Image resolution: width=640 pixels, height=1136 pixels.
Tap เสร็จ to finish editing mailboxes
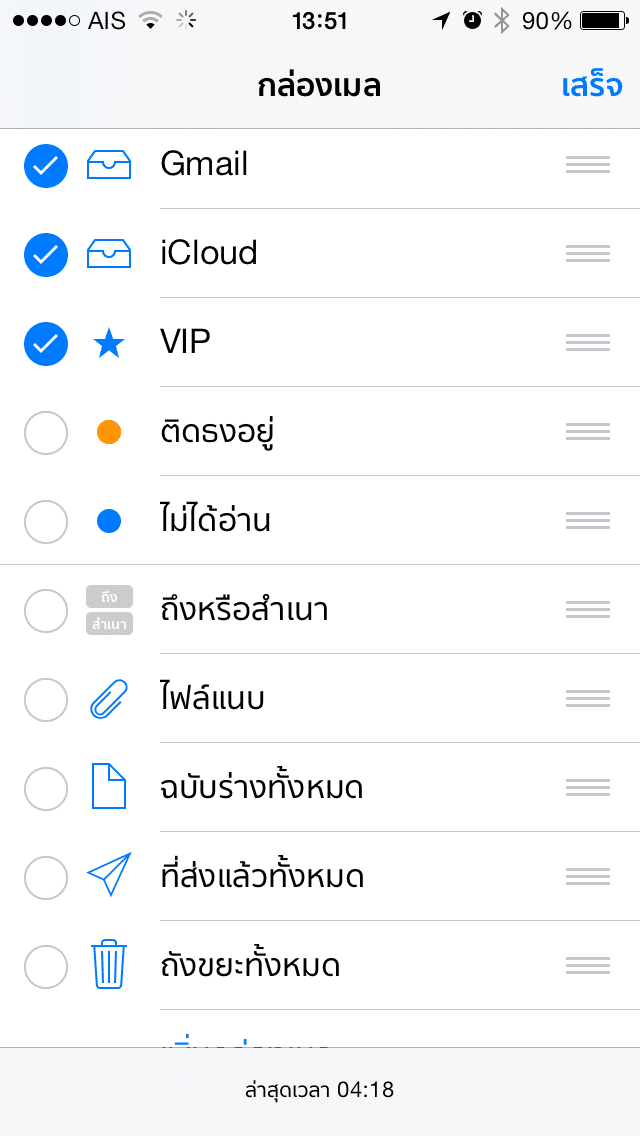click(x=592, y=86)
